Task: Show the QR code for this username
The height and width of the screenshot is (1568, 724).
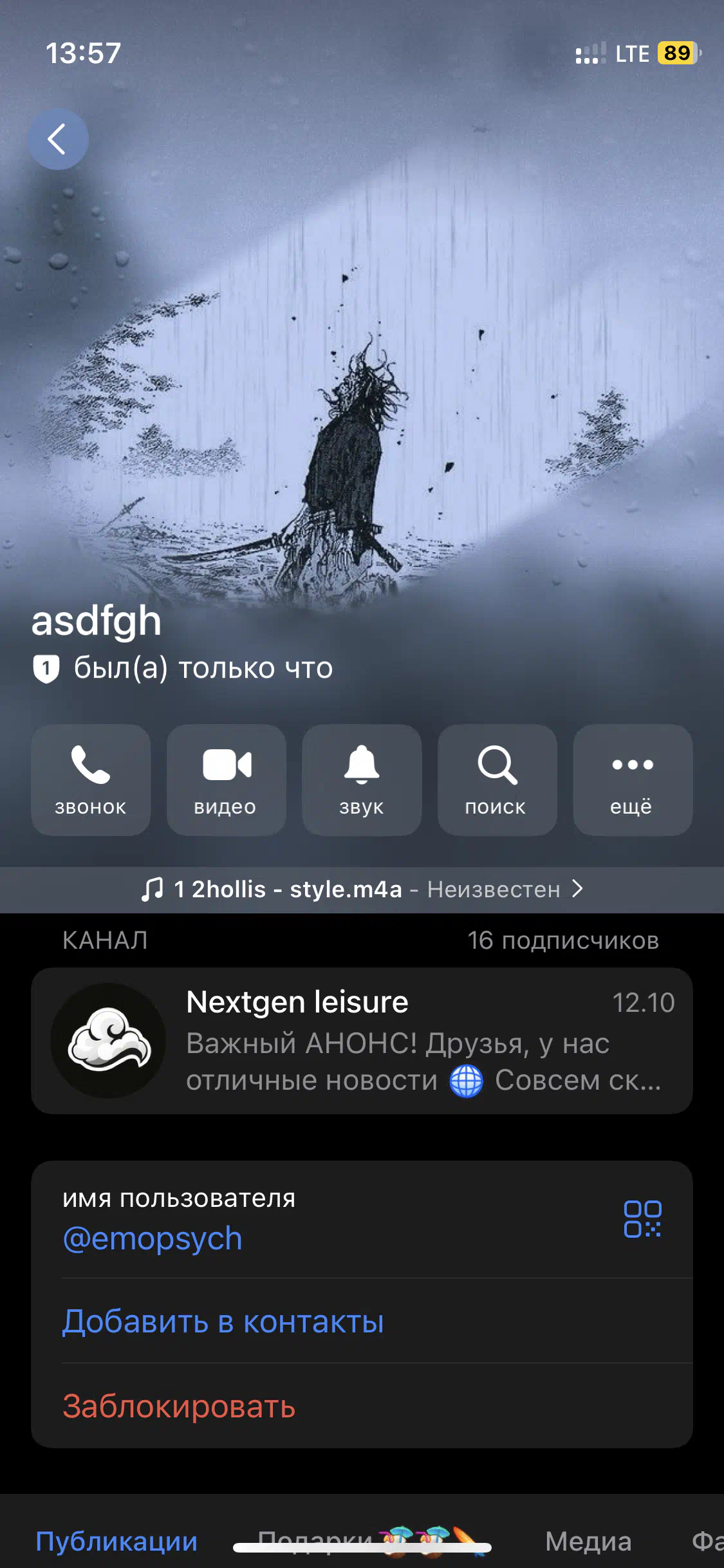Action: (642, 1219)
